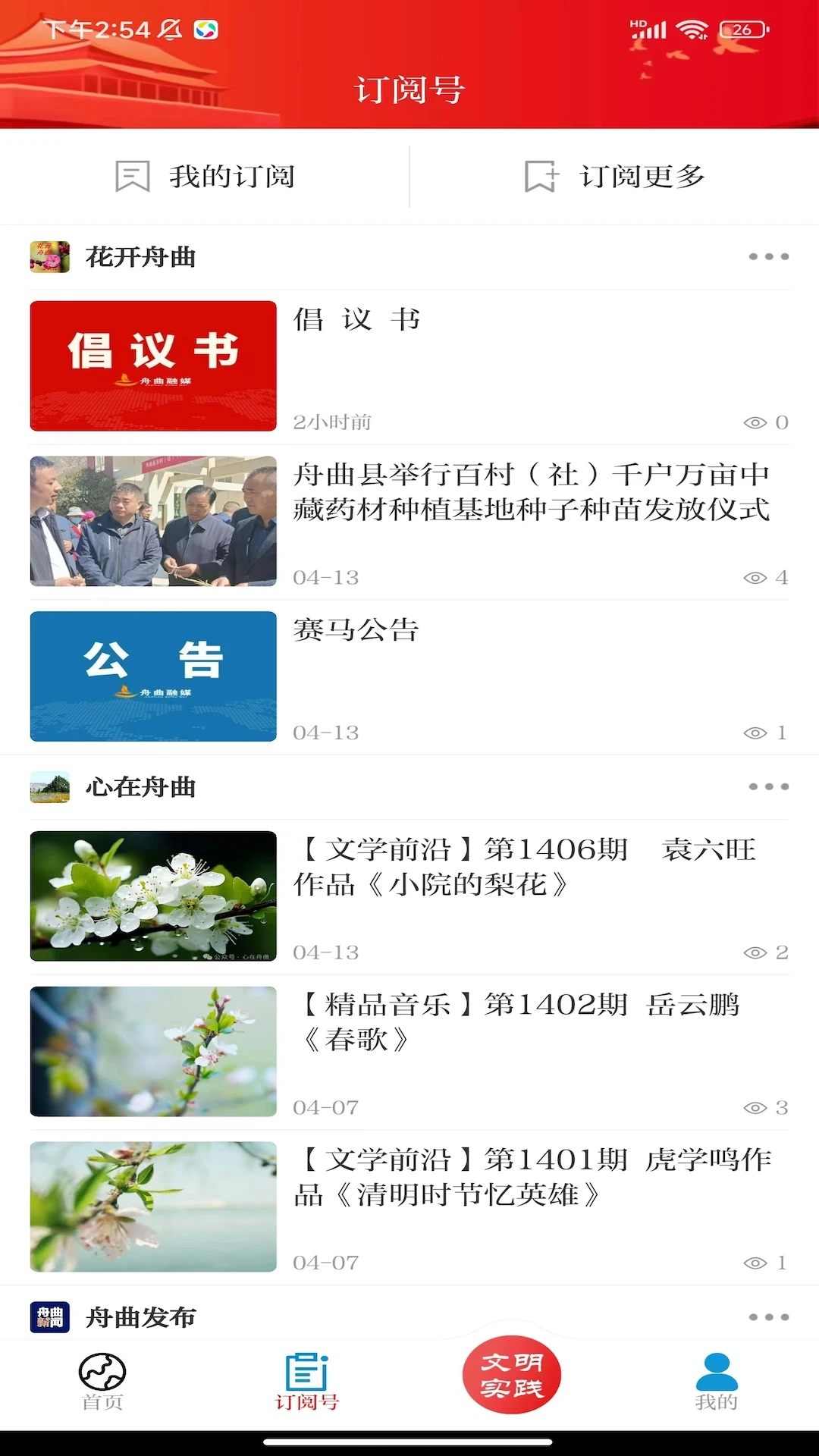Select the 订阅号 navigation icon
This screenshot has width=819, height=1456.
(x=306, y=1378)
